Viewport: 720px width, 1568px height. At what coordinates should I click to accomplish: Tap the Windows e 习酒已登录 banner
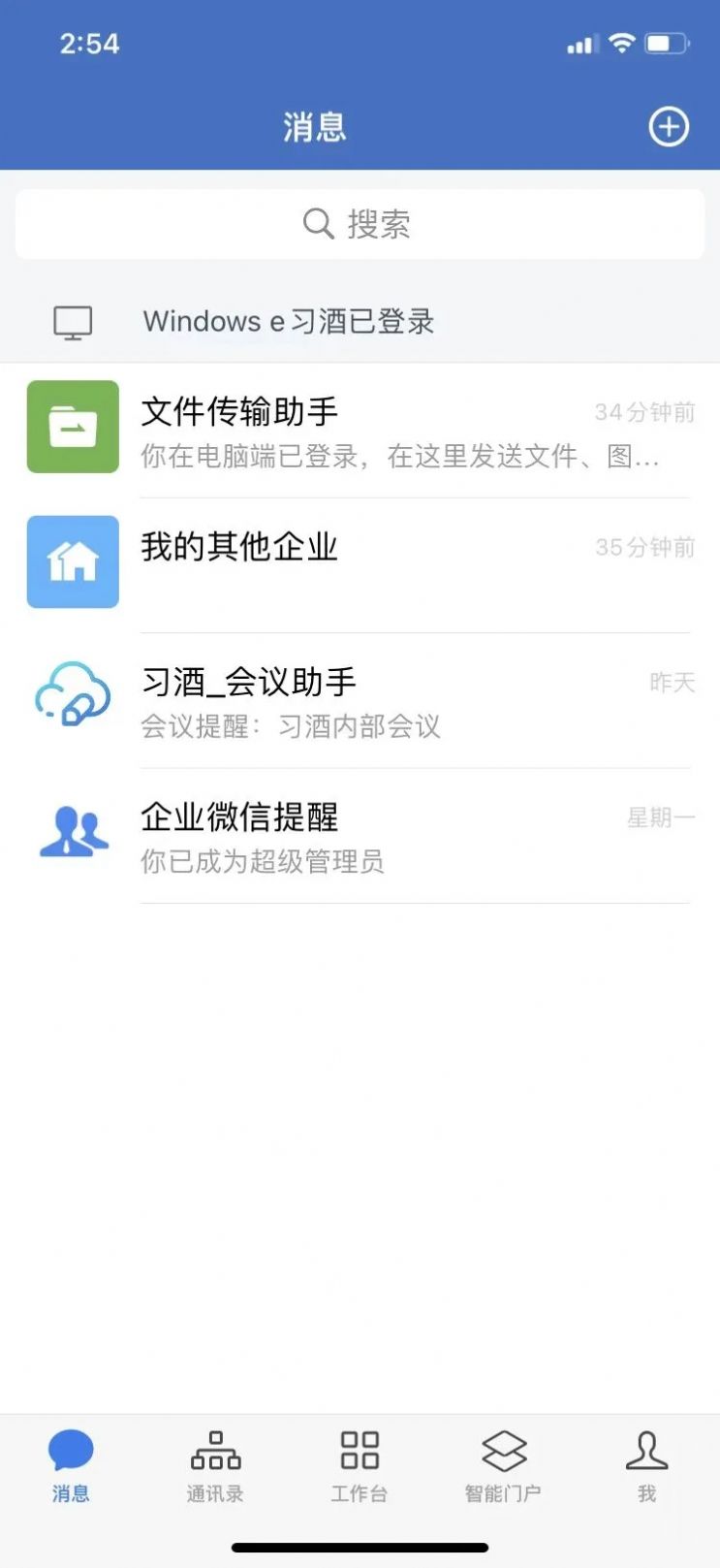tap(360, 320)
